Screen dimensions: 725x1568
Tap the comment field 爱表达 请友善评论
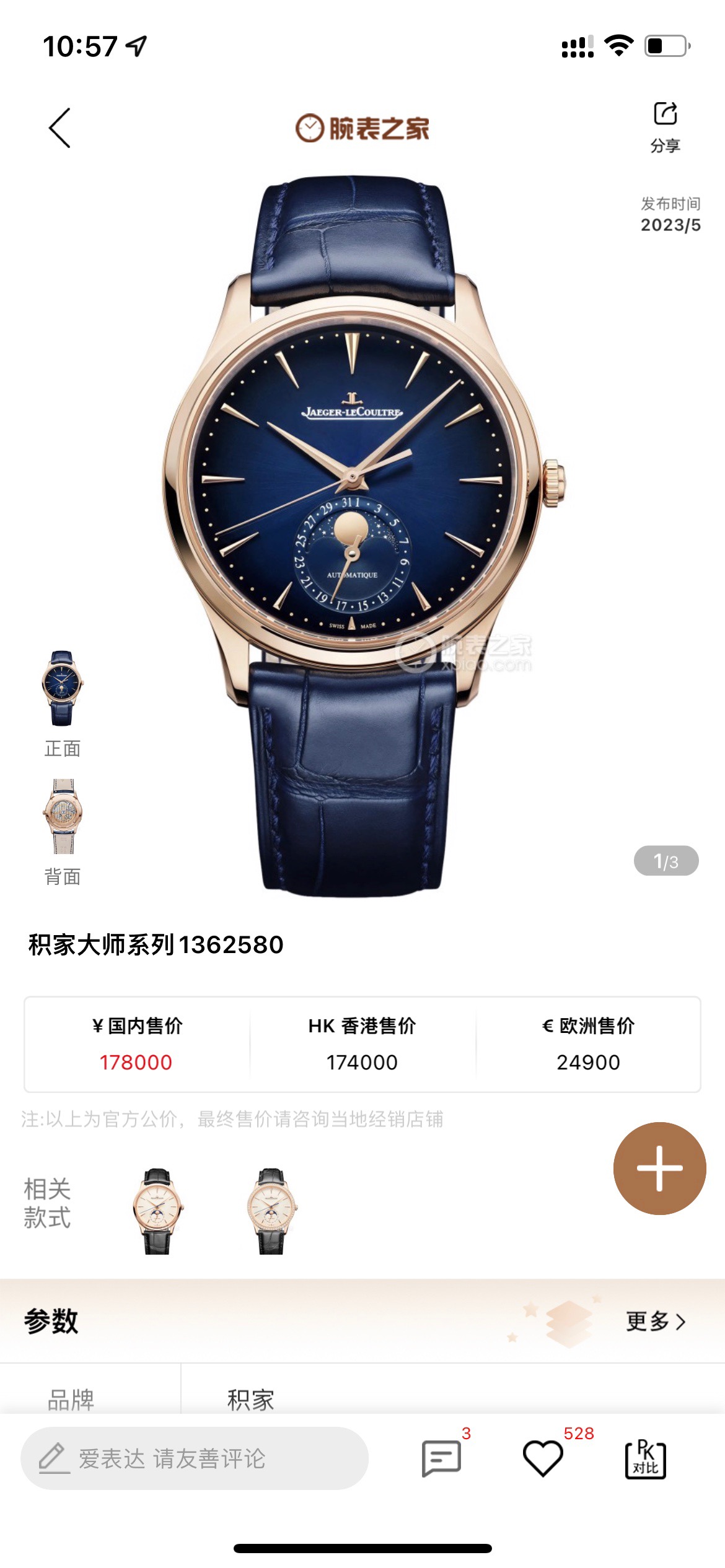[x=195, y=1458]
